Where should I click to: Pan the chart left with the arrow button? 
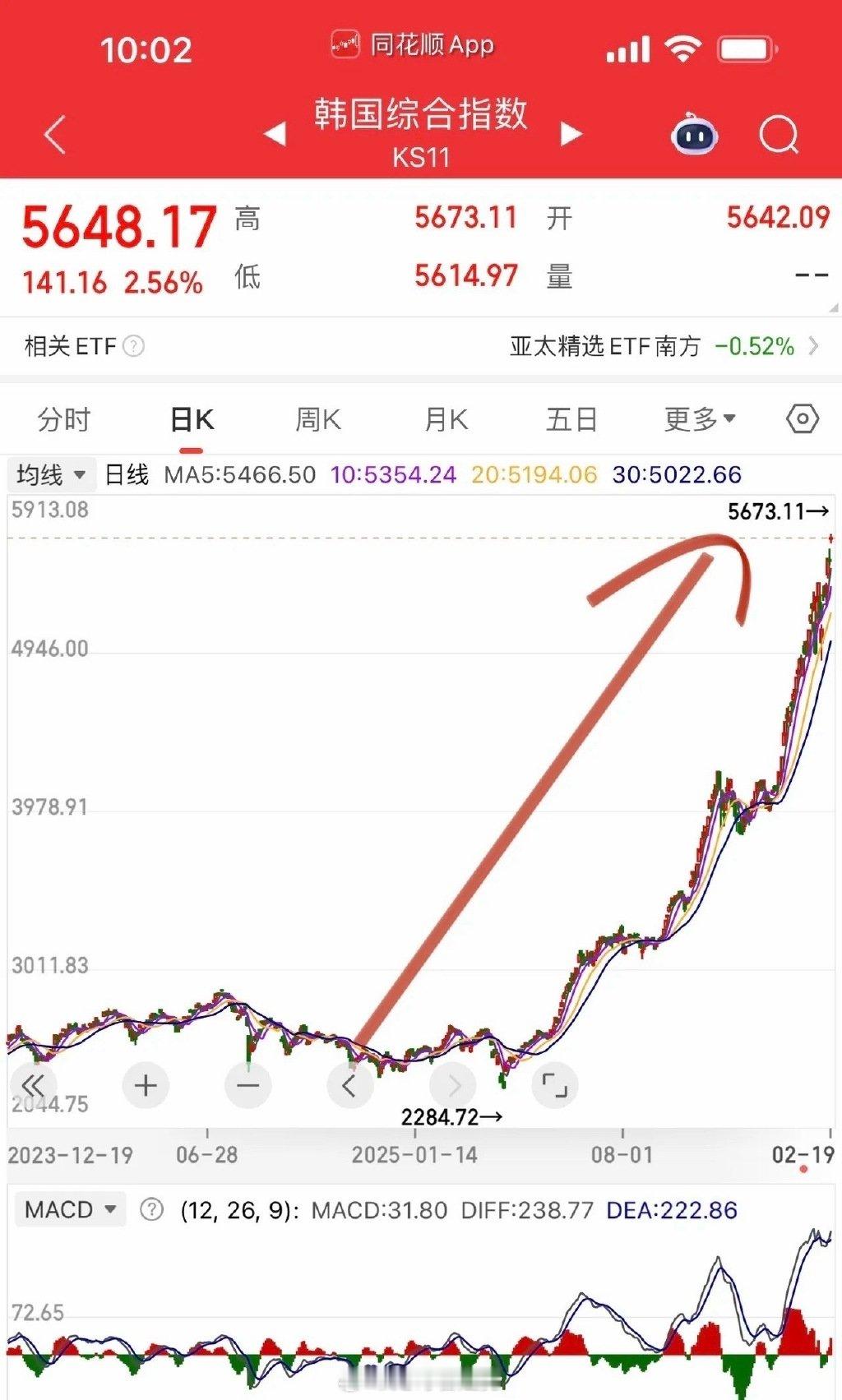[350, 1085]
